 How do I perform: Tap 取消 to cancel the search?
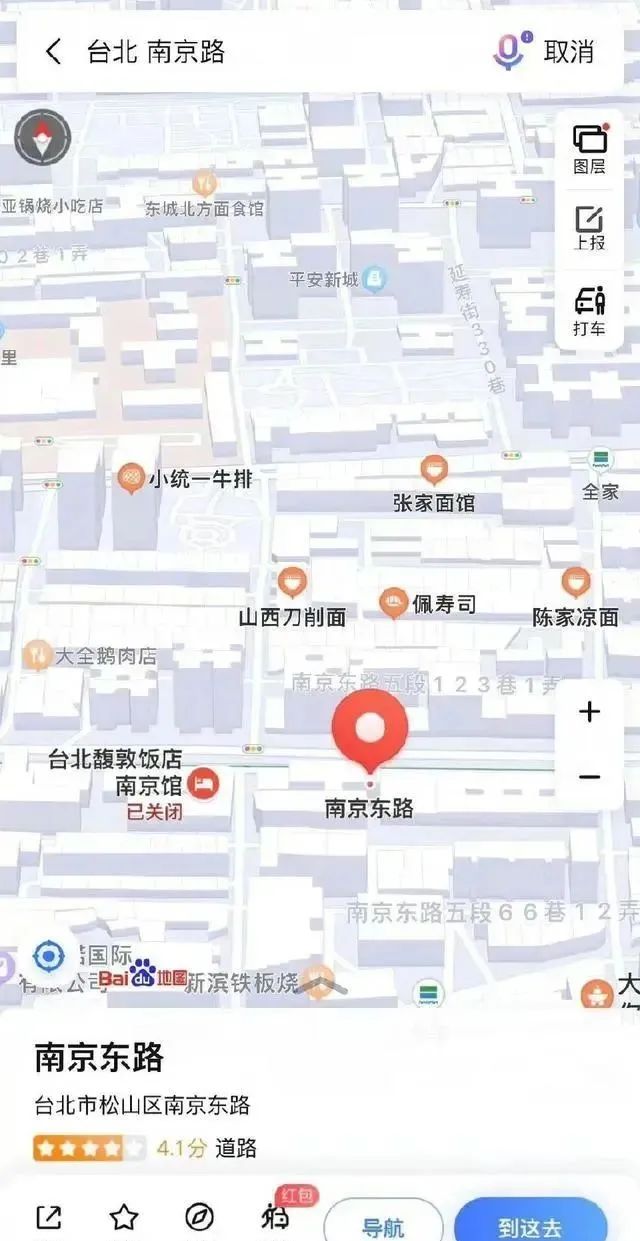click(x=568, y=52)
